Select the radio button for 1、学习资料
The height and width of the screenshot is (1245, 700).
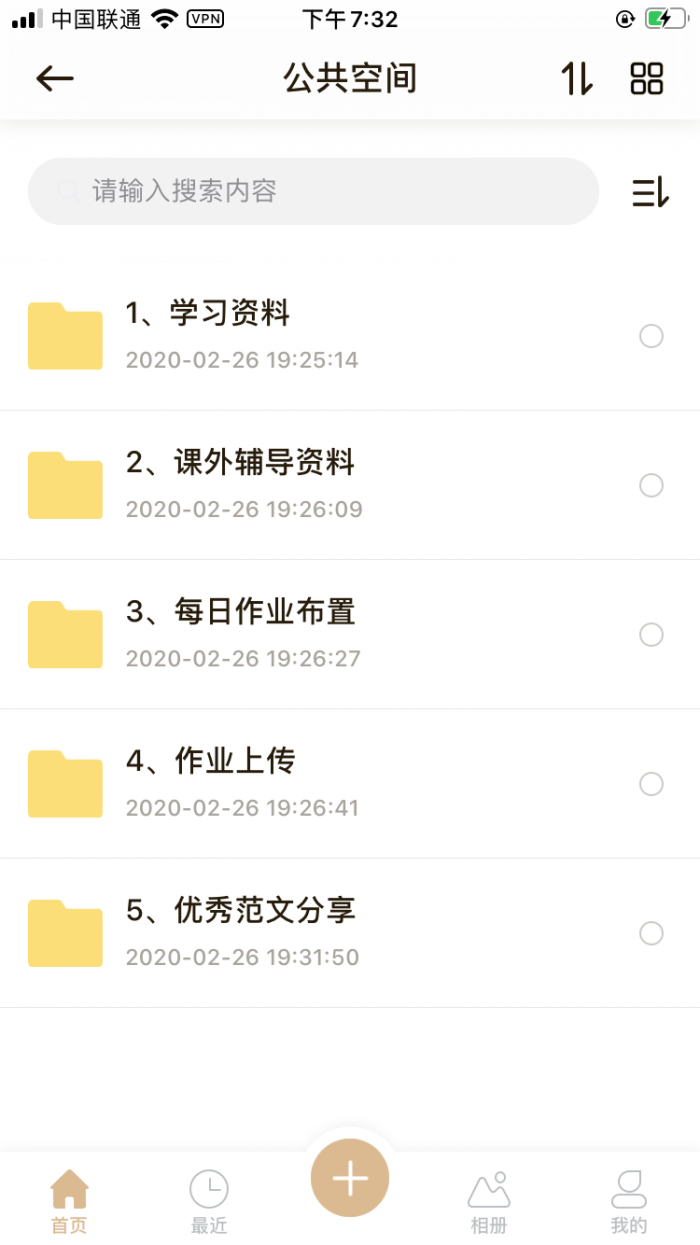(651, 336)
